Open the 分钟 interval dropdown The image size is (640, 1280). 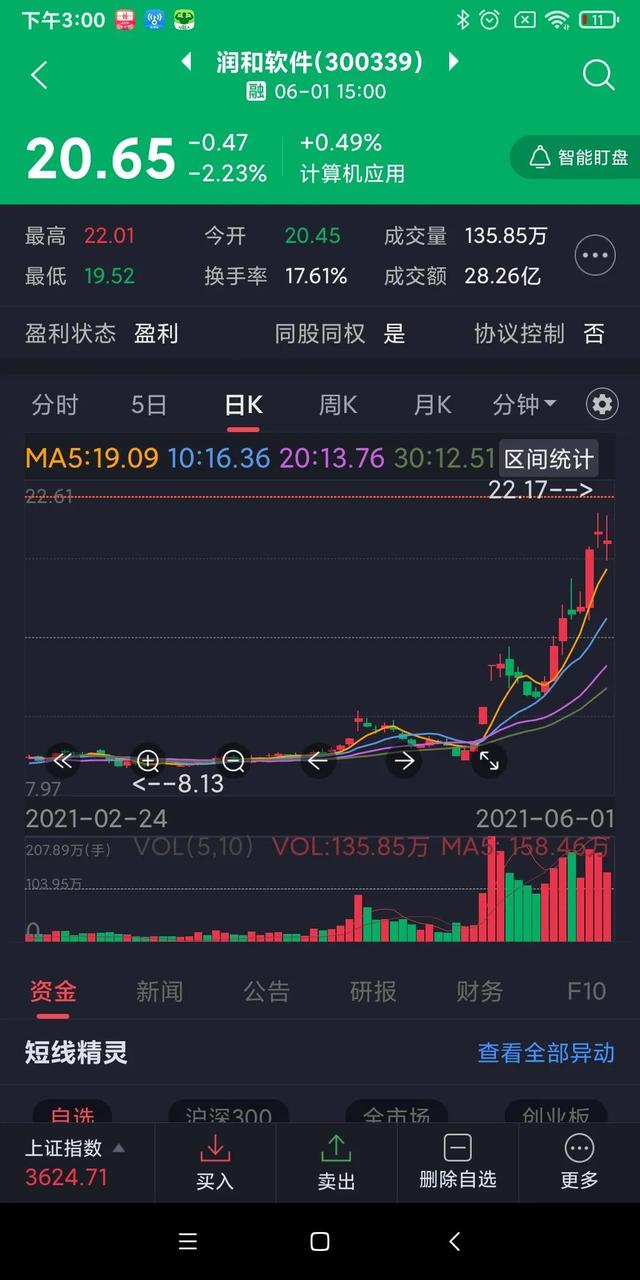[524, 405]
